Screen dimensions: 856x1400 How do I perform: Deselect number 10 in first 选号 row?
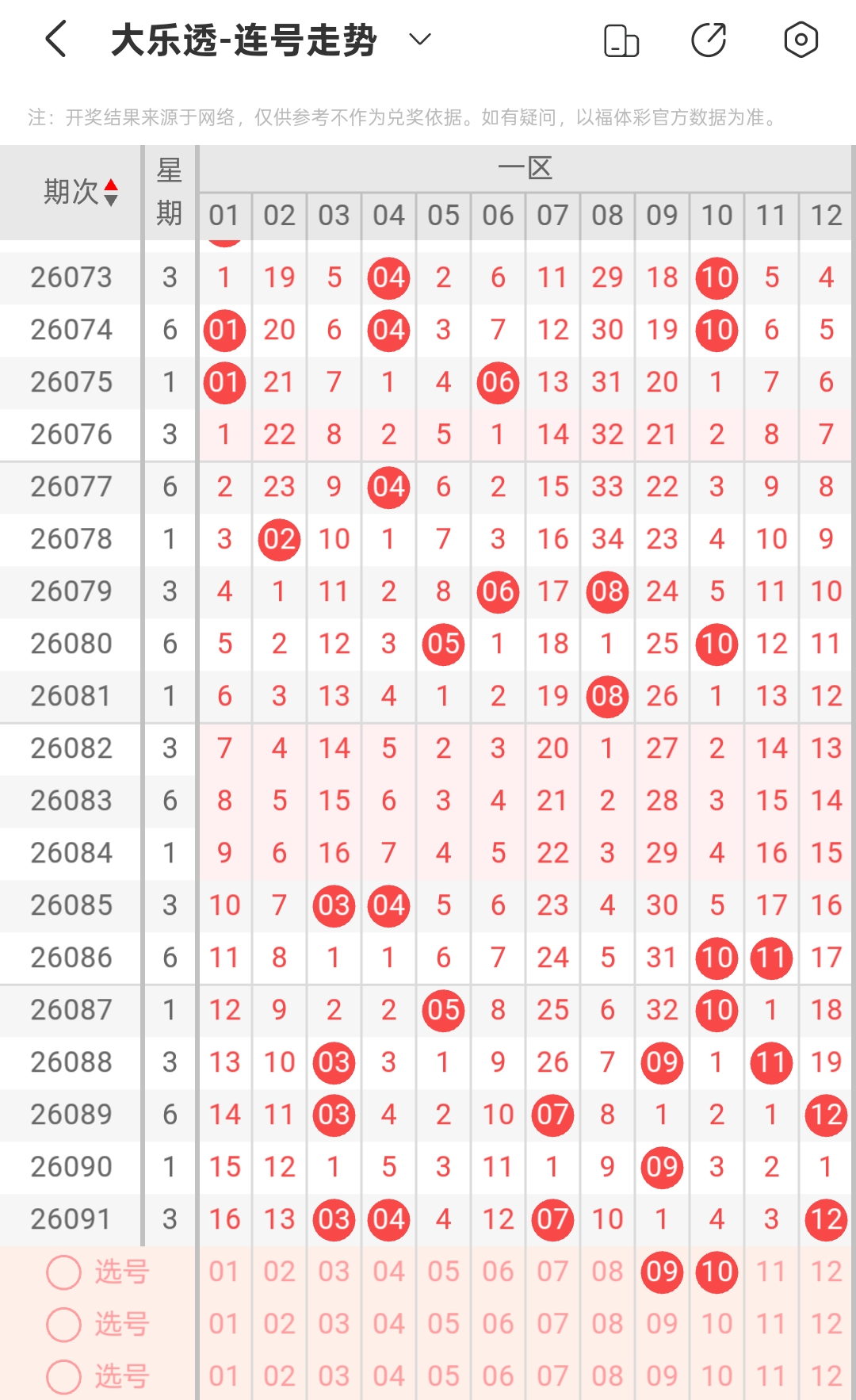click(717, 1272)
